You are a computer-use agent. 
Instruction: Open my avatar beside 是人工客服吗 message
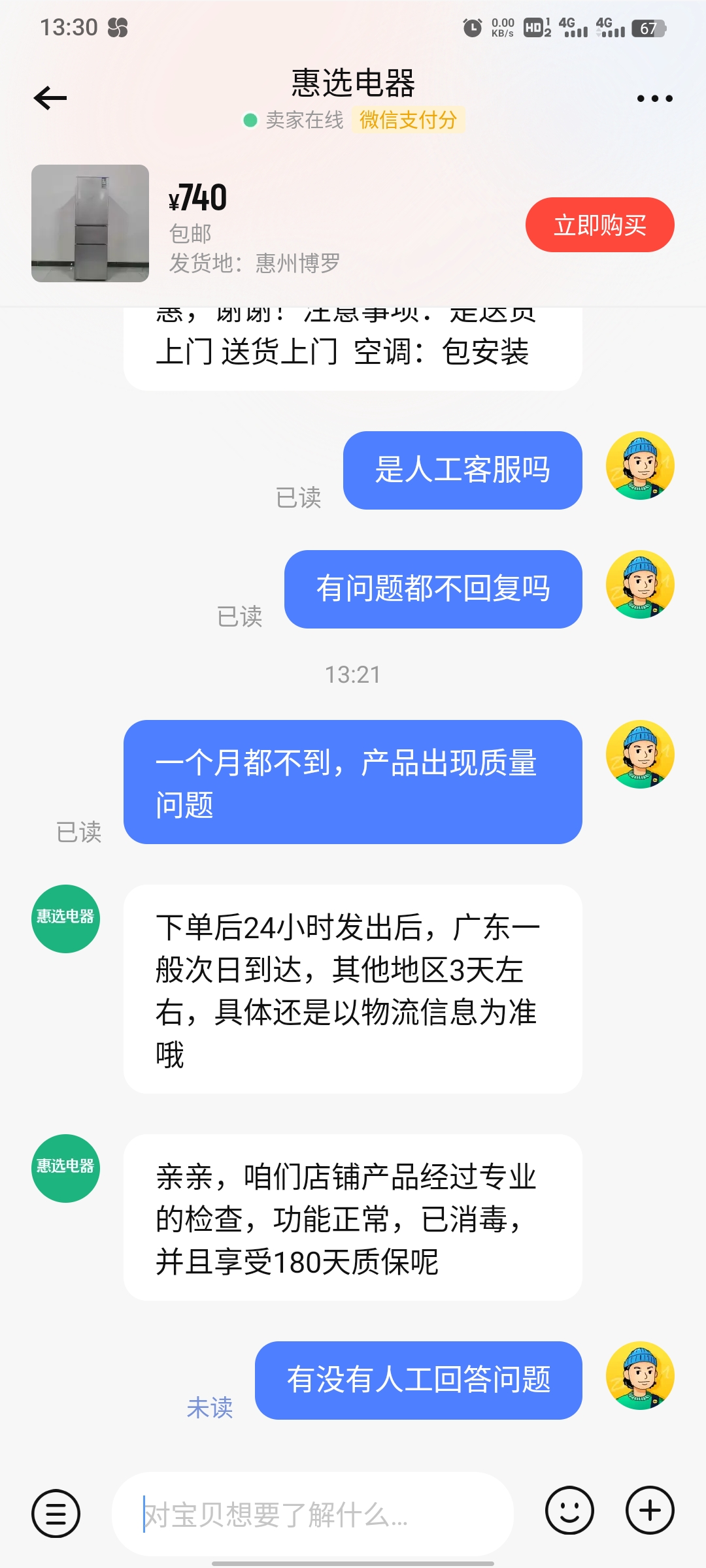point(640,466)
